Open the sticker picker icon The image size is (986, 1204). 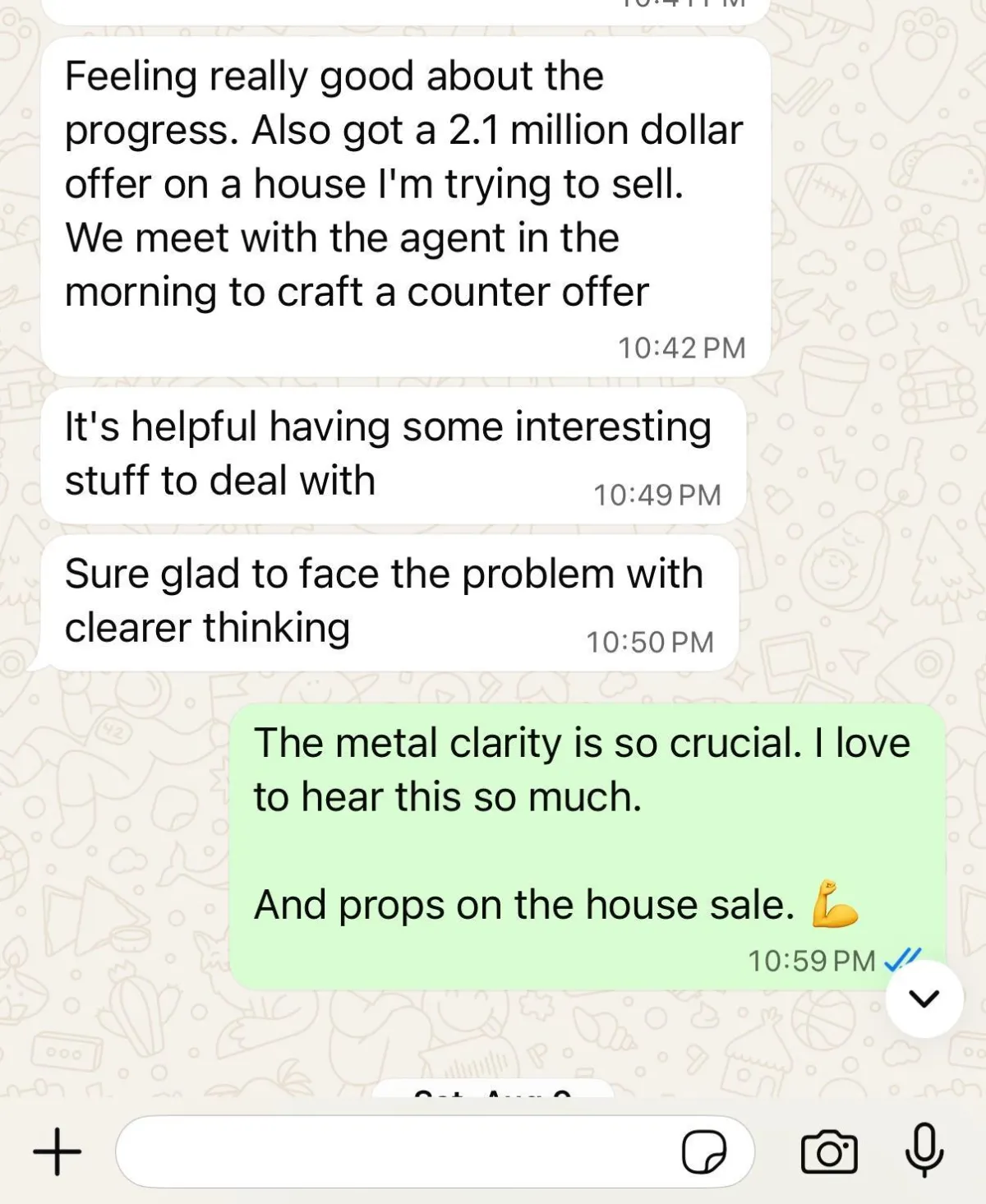pyautogui.click(x=704, y=1152)
